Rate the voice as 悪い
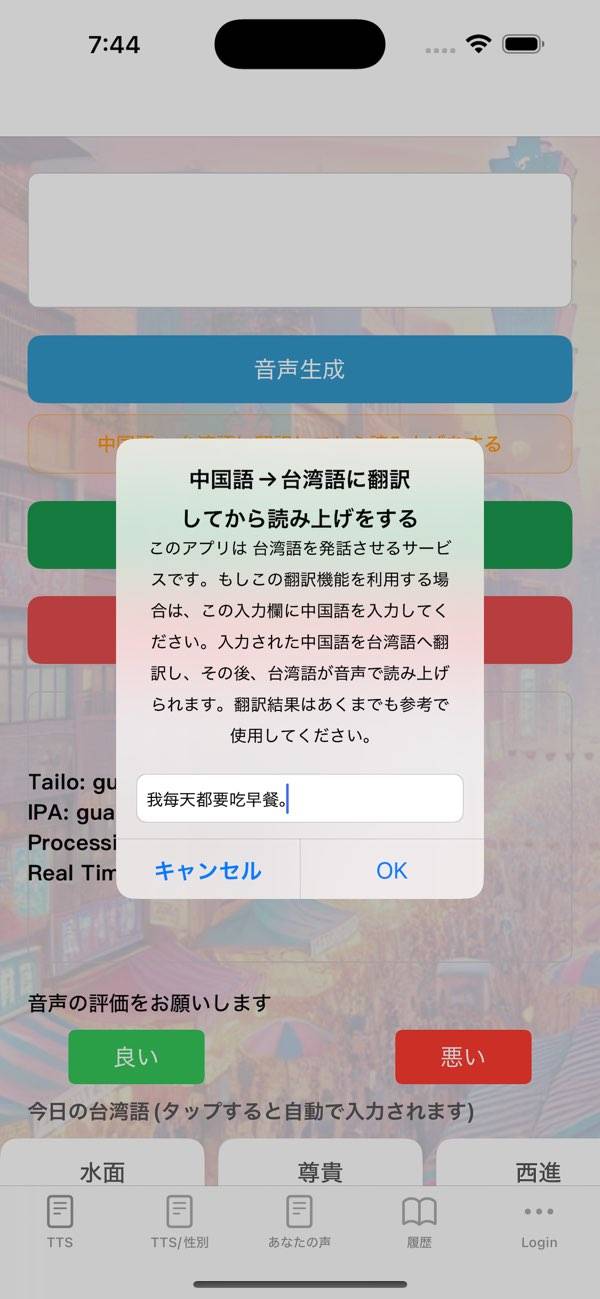This screenshot has height=1299, width=600. click(x=463, y=1057)
